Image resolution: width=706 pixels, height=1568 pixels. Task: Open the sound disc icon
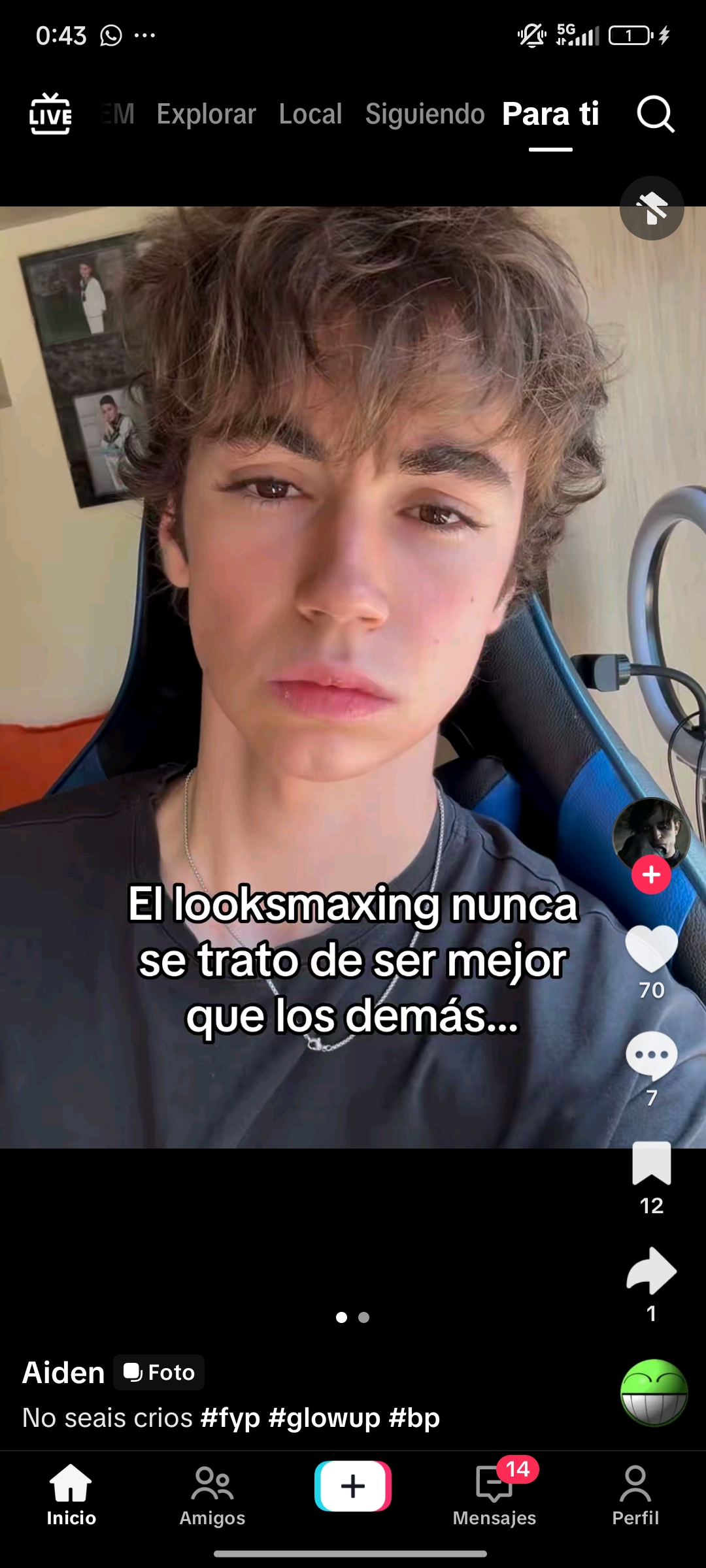pyautogui.click(x=653, y=1392)
